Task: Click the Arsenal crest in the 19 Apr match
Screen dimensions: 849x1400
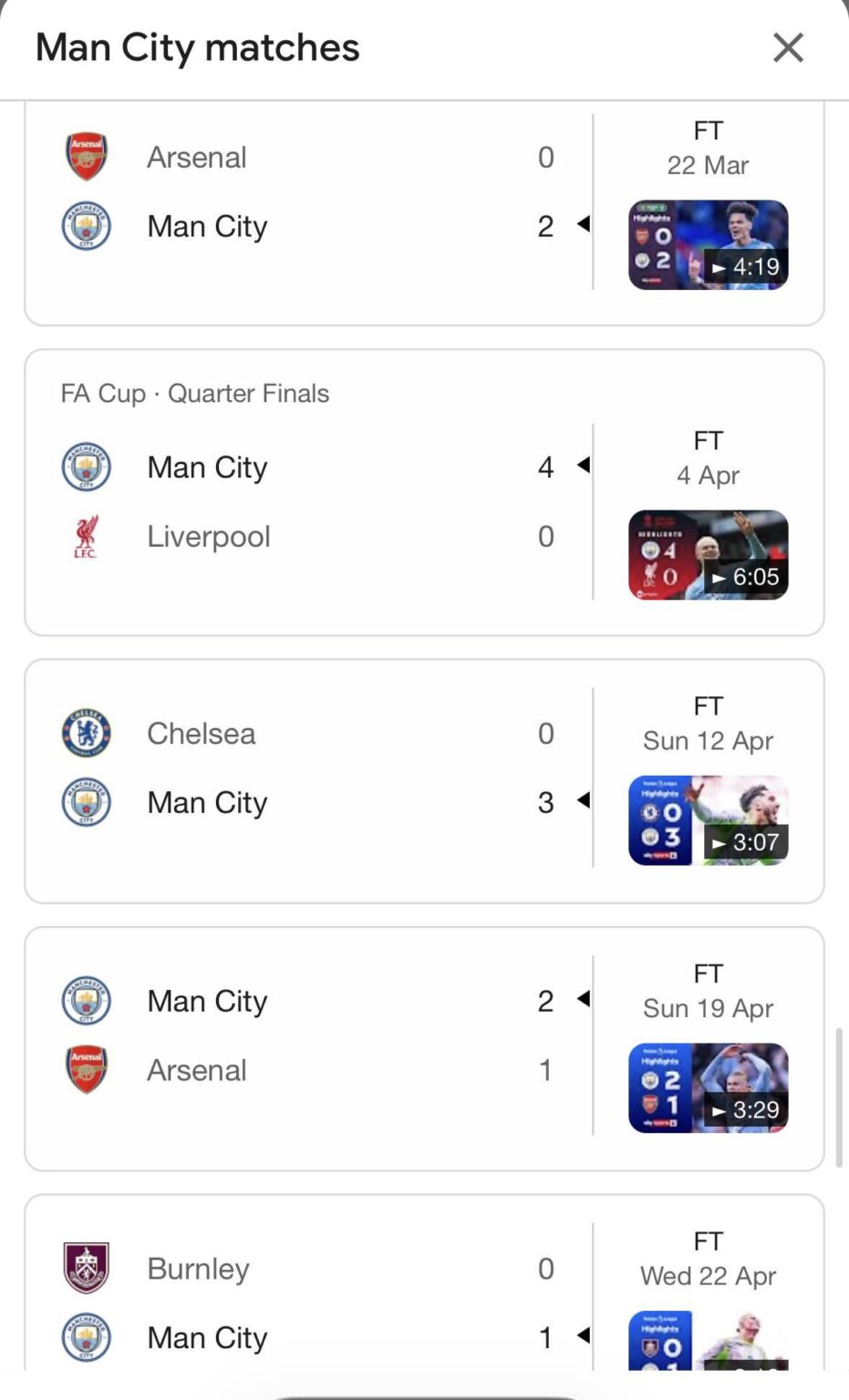Action: click(87, 1070)
